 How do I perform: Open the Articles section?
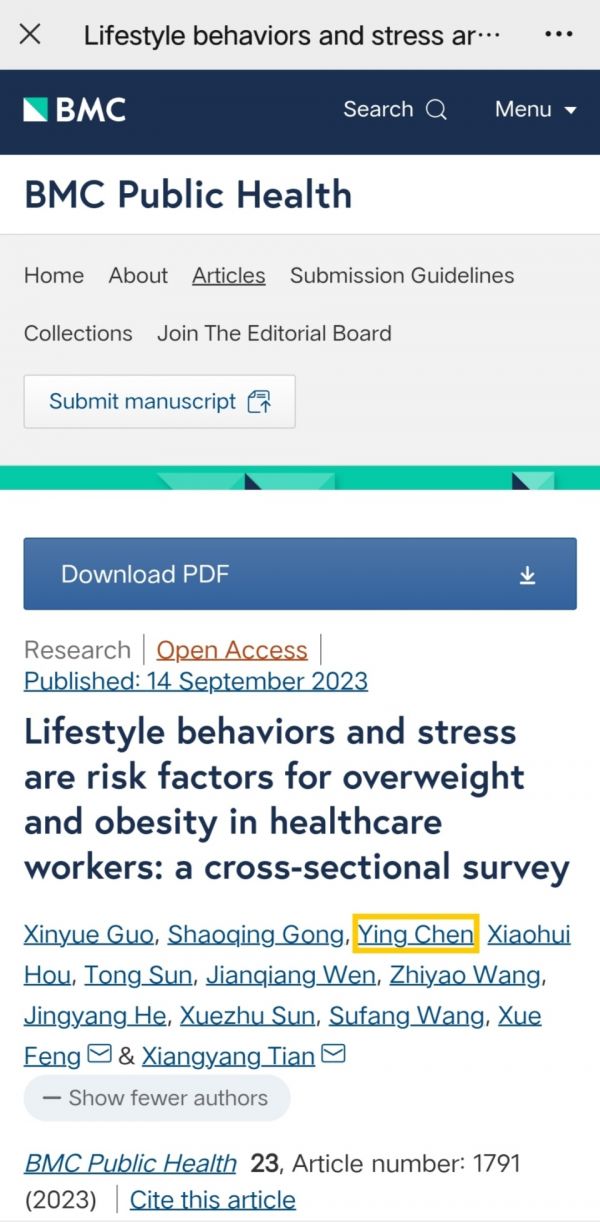(229, 275)
